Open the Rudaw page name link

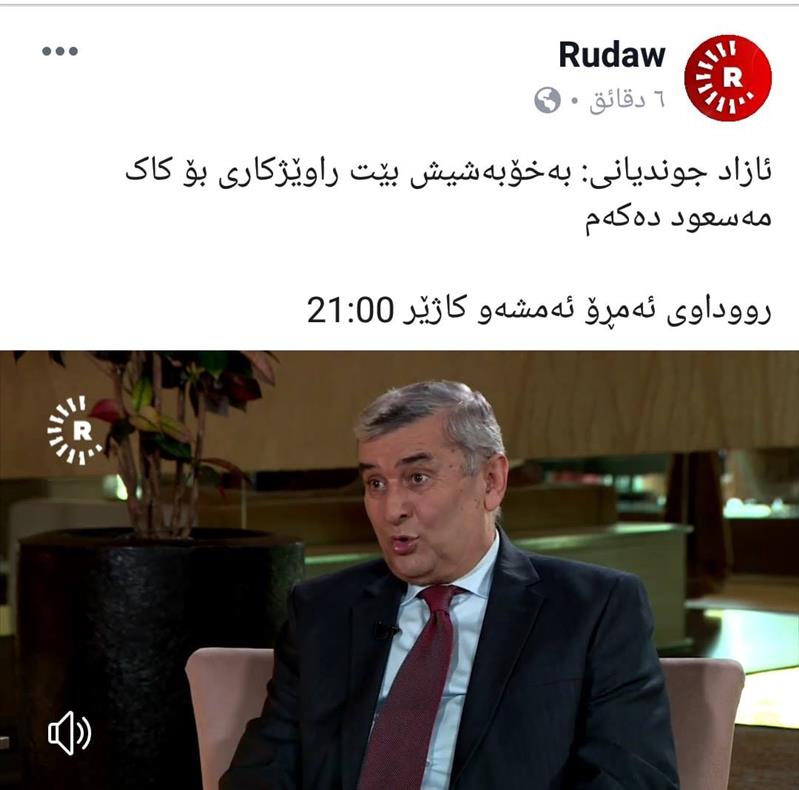[610, 54]
